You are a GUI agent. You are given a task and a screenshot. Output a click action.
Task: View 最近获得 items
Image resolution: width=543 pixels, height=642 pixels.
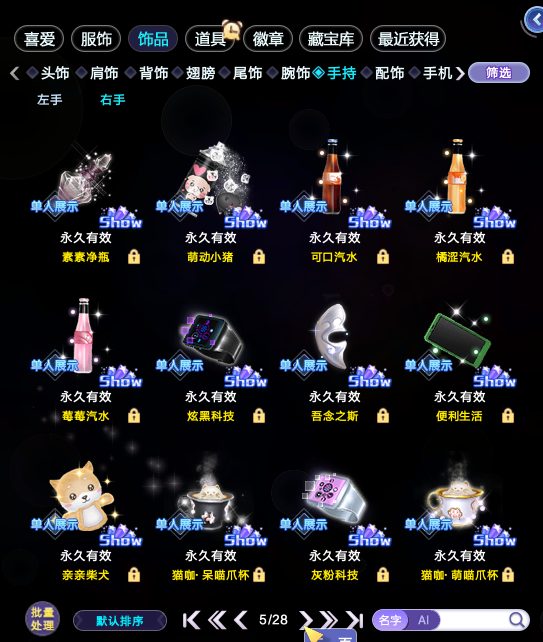408,39
